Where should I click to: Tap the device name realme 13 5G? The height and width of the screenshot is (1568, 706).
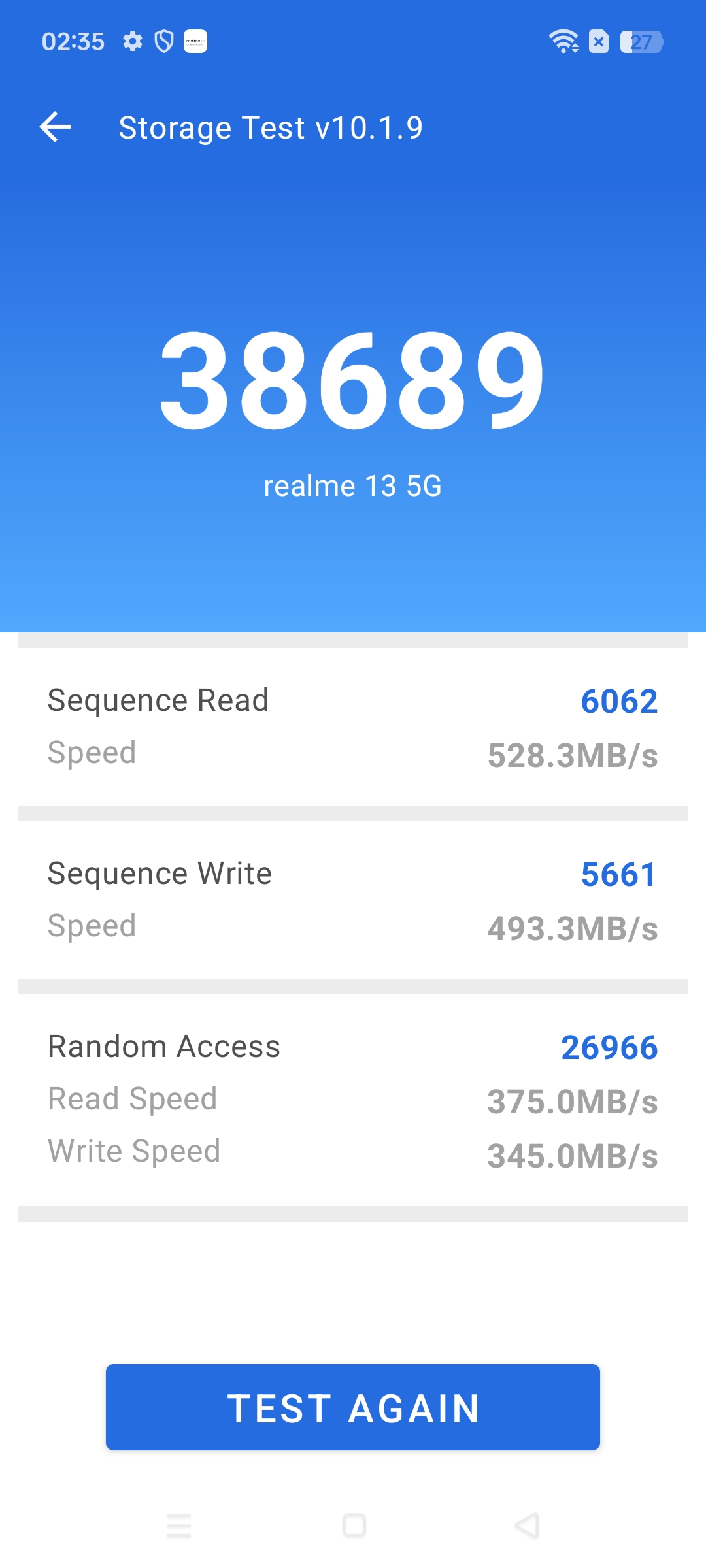pos(353,485)
